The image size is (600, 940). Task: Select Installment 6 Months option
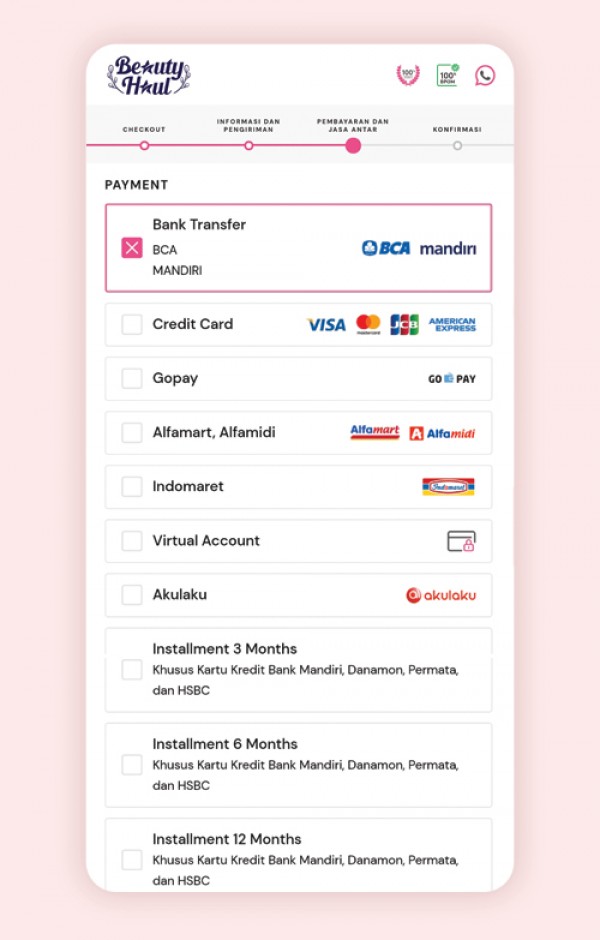click(x=132, y=765)
